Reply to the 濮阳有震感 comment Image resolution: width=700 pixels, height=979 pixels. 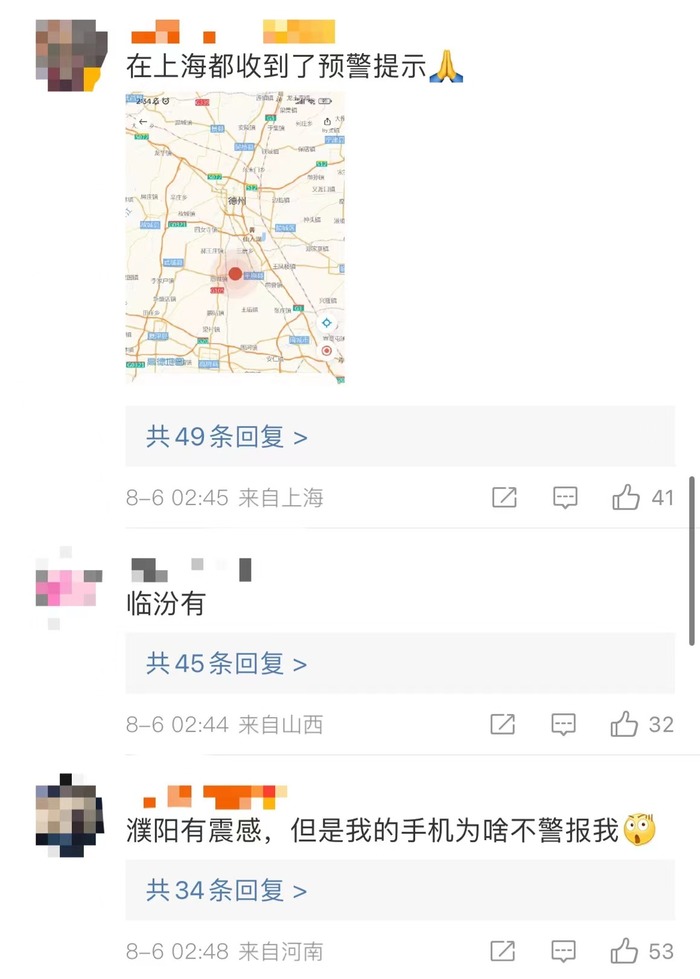[x=564, y=951]
